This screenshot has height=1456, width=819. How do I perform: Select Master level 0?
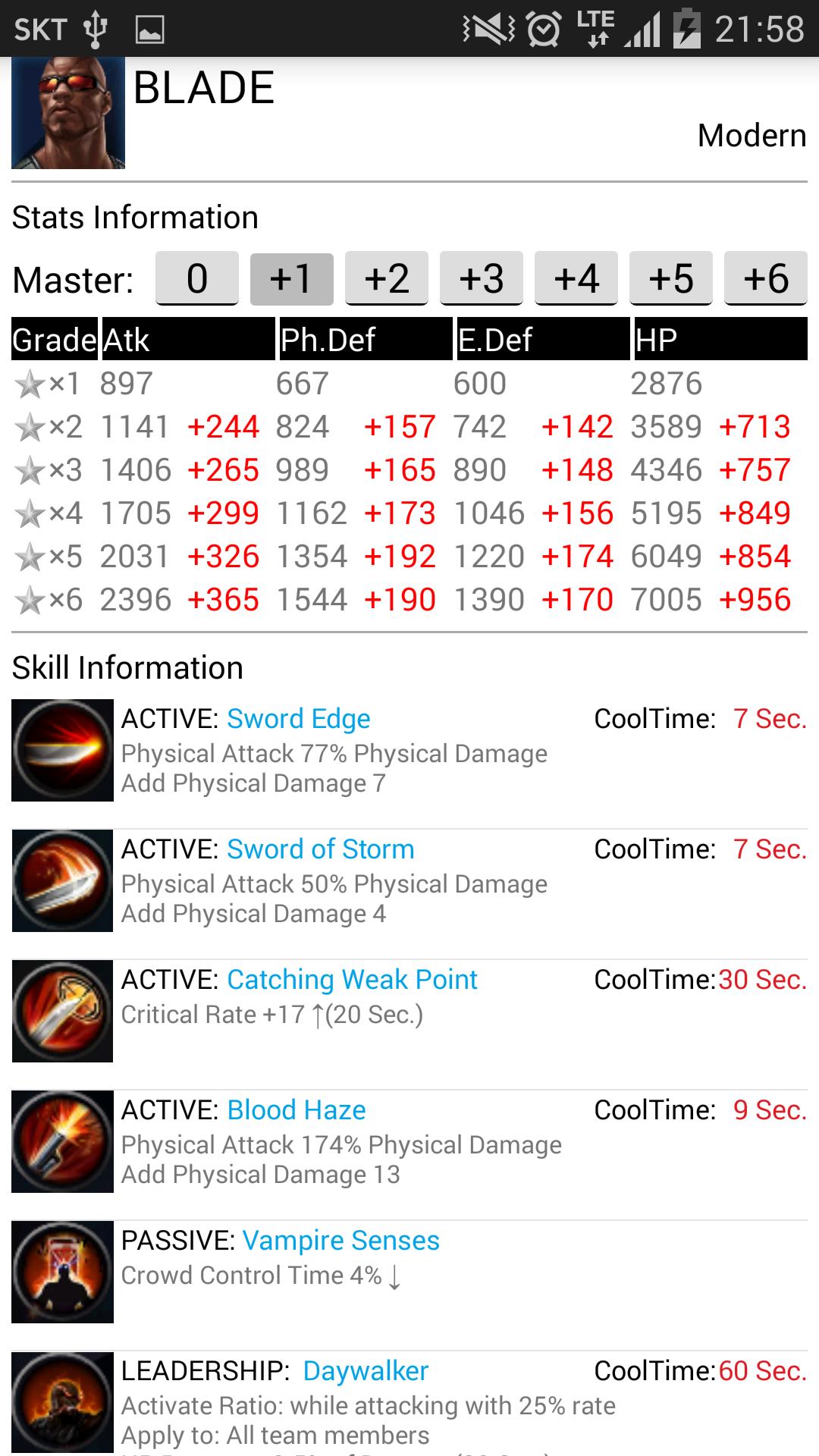(x=197, y=278)
